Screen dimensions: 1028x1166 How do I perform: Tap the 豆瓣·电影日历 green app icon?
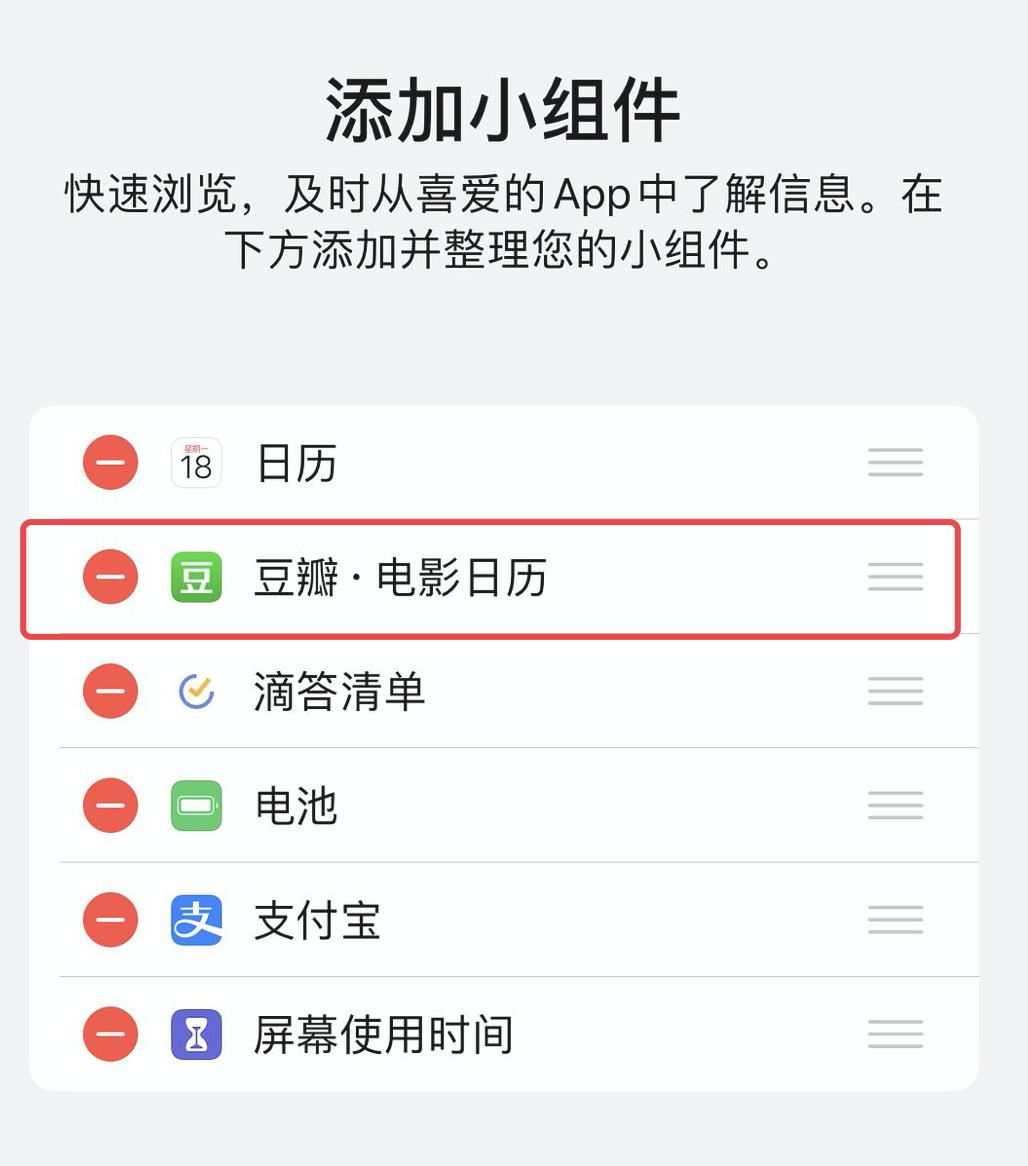pyautogui.click(x=196, y=577)
